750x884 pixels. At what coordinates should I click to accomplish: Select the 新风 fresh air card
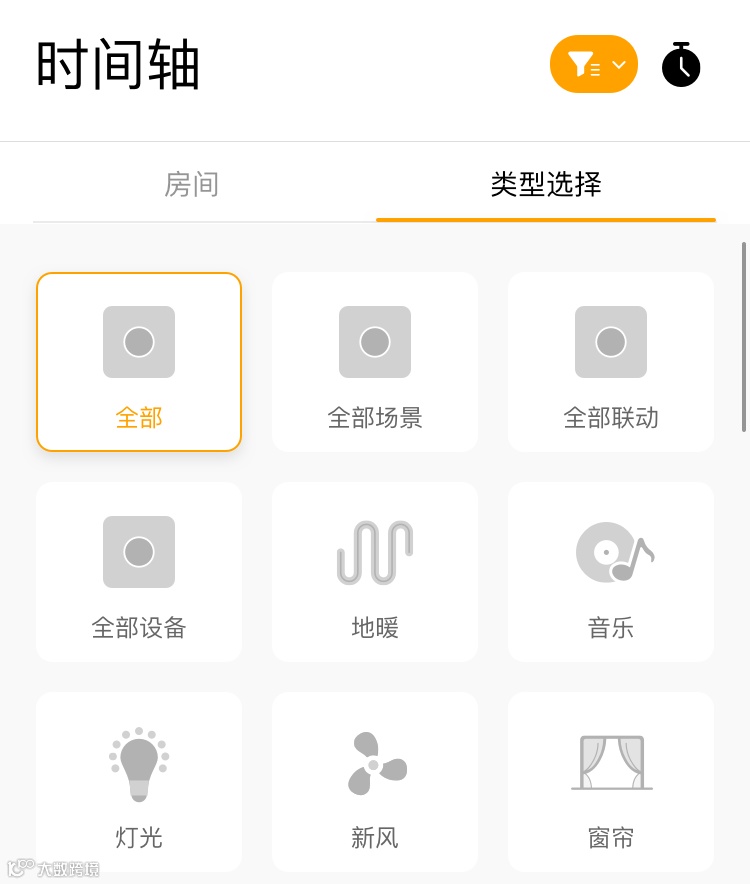click(x=375, y=782)
